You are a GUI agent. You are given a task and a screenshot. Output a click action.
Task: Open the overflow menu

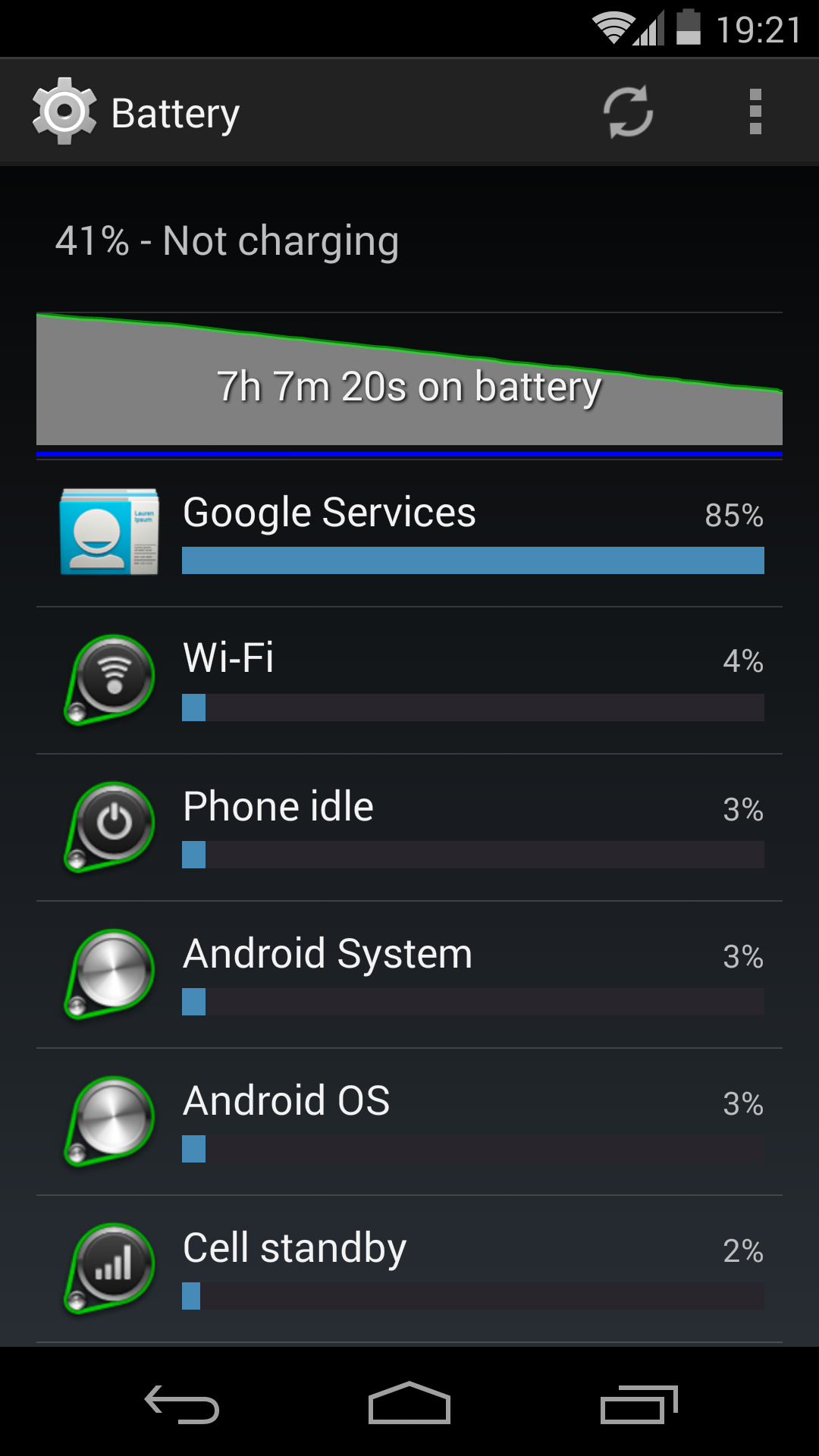(x=755, y=112)
